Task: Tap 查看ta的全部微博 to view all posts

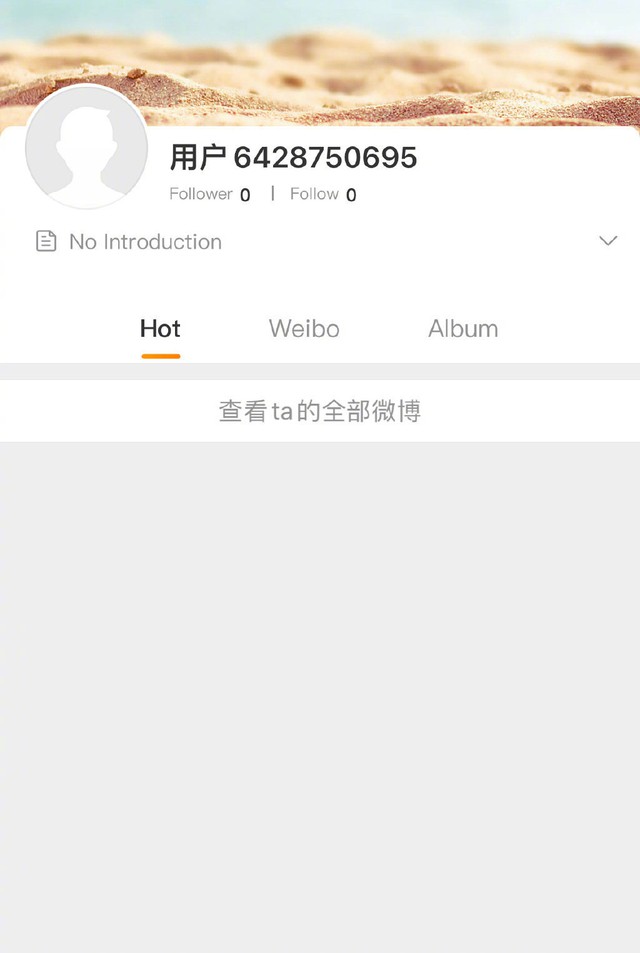Action: [x=320, y=411]
